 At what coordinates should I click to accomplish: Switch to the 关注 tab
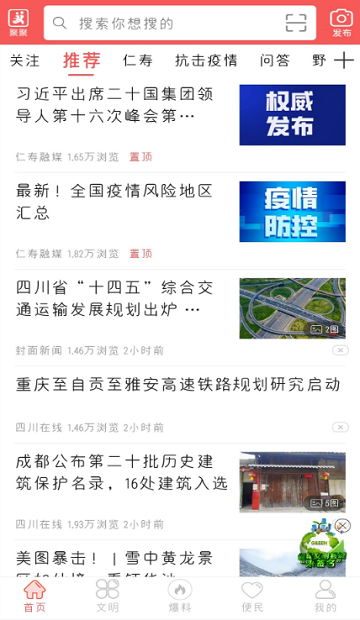point(25,60)
